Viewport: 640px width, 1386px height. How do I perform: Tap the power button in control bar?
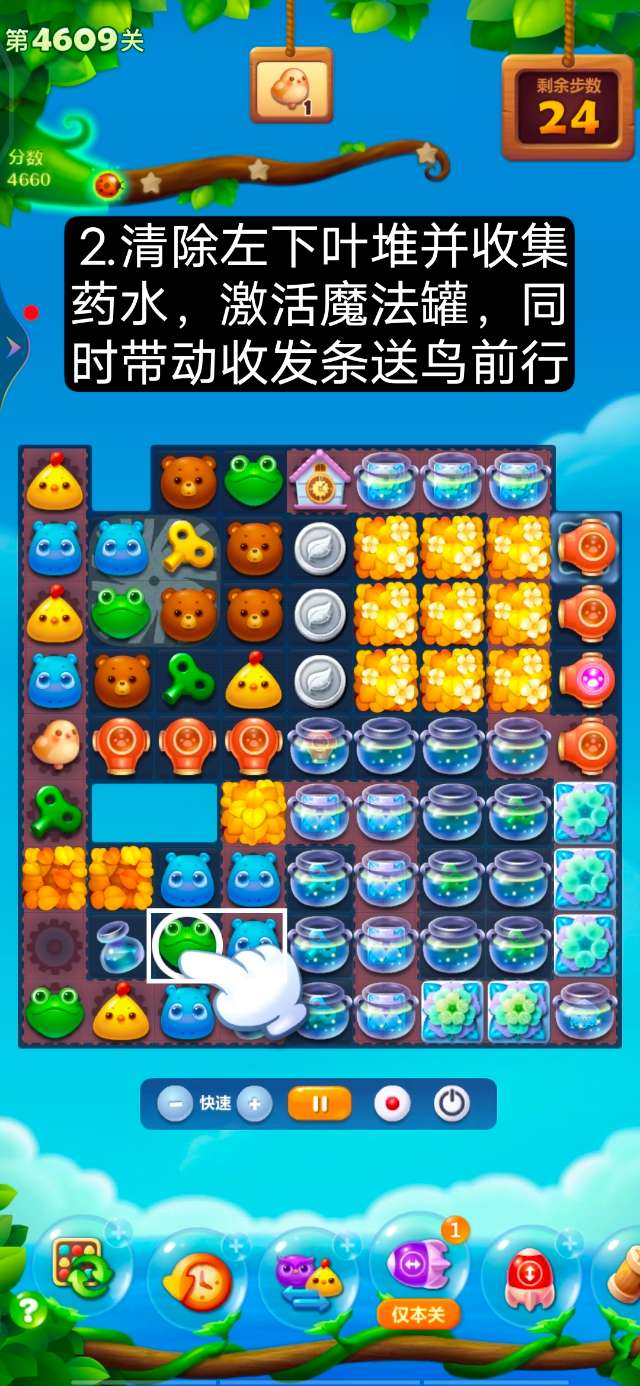point(451,1104)
